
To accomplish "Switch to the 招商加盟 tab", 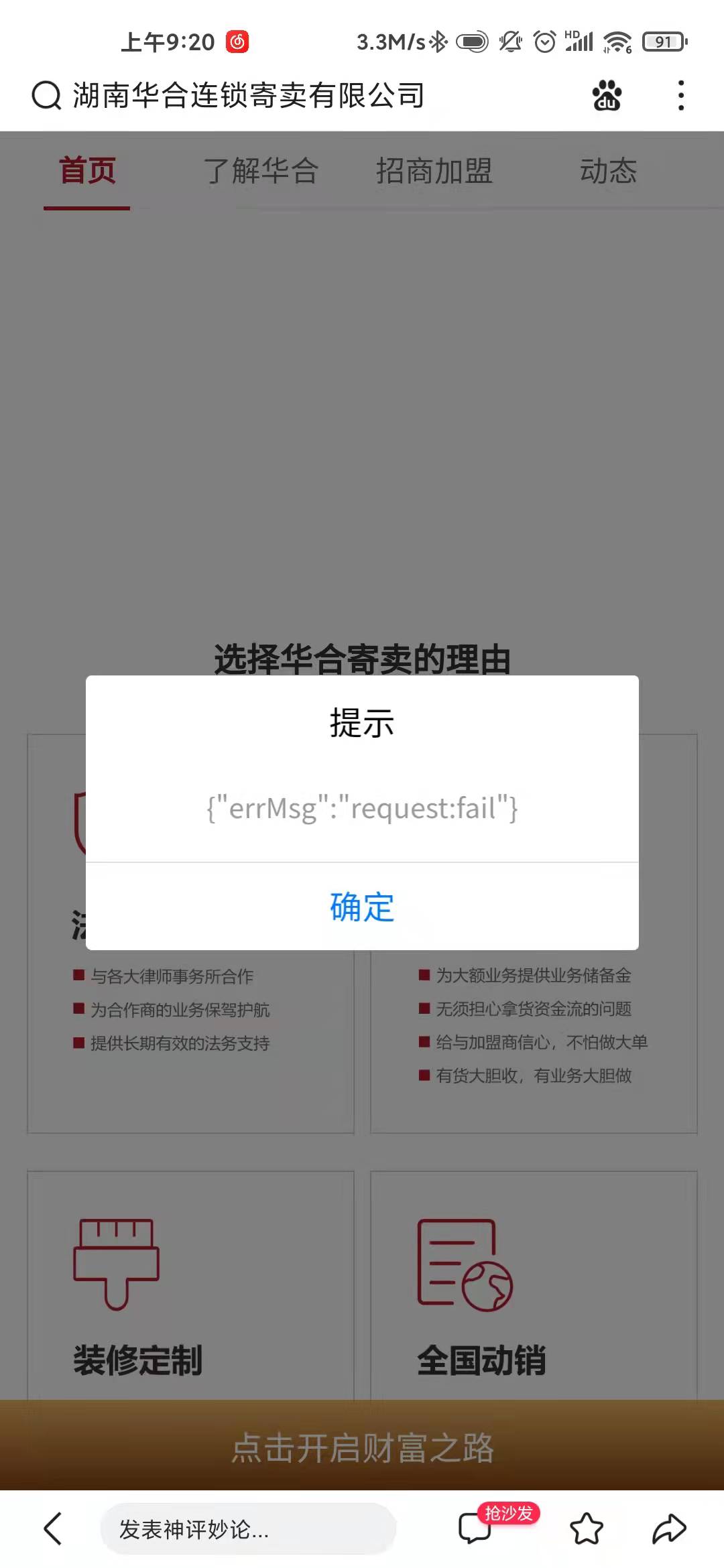I will [x=434, y=171].
